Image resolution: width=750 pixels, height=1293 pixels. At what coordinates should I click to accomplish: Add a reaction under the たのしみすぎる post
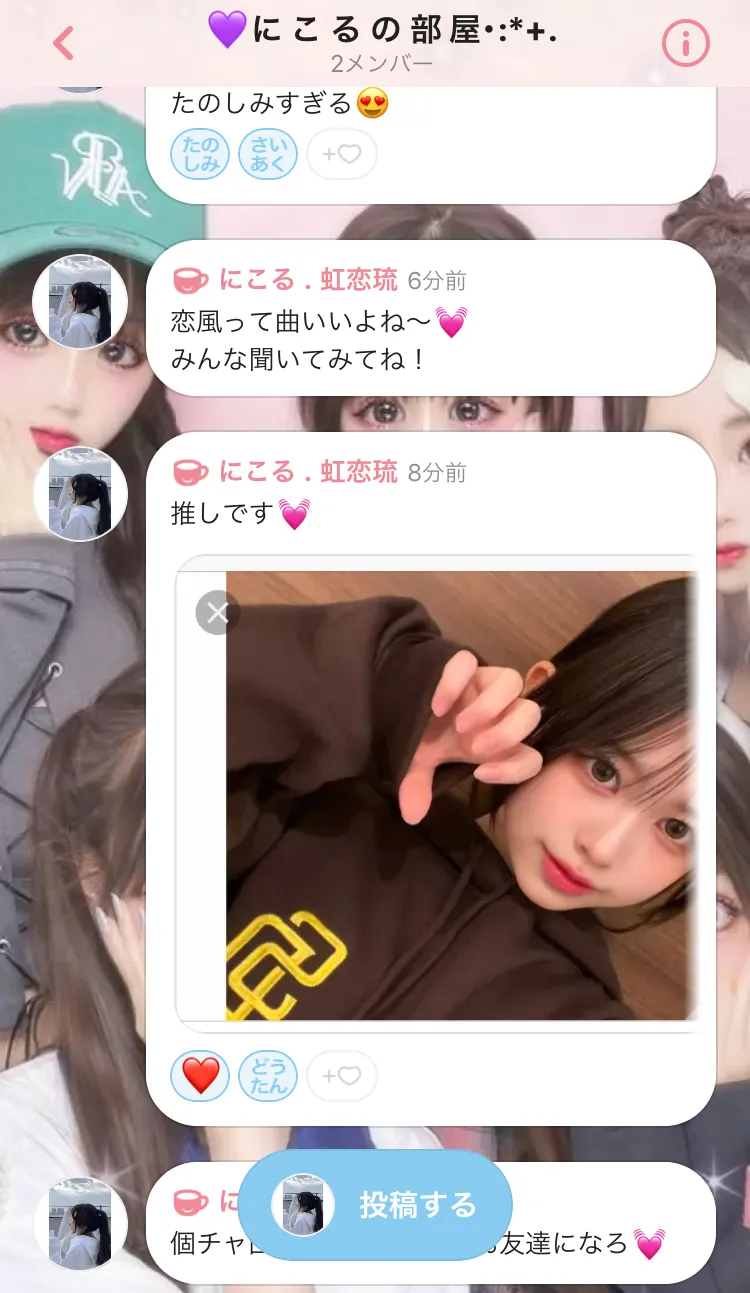click(341, 155)
